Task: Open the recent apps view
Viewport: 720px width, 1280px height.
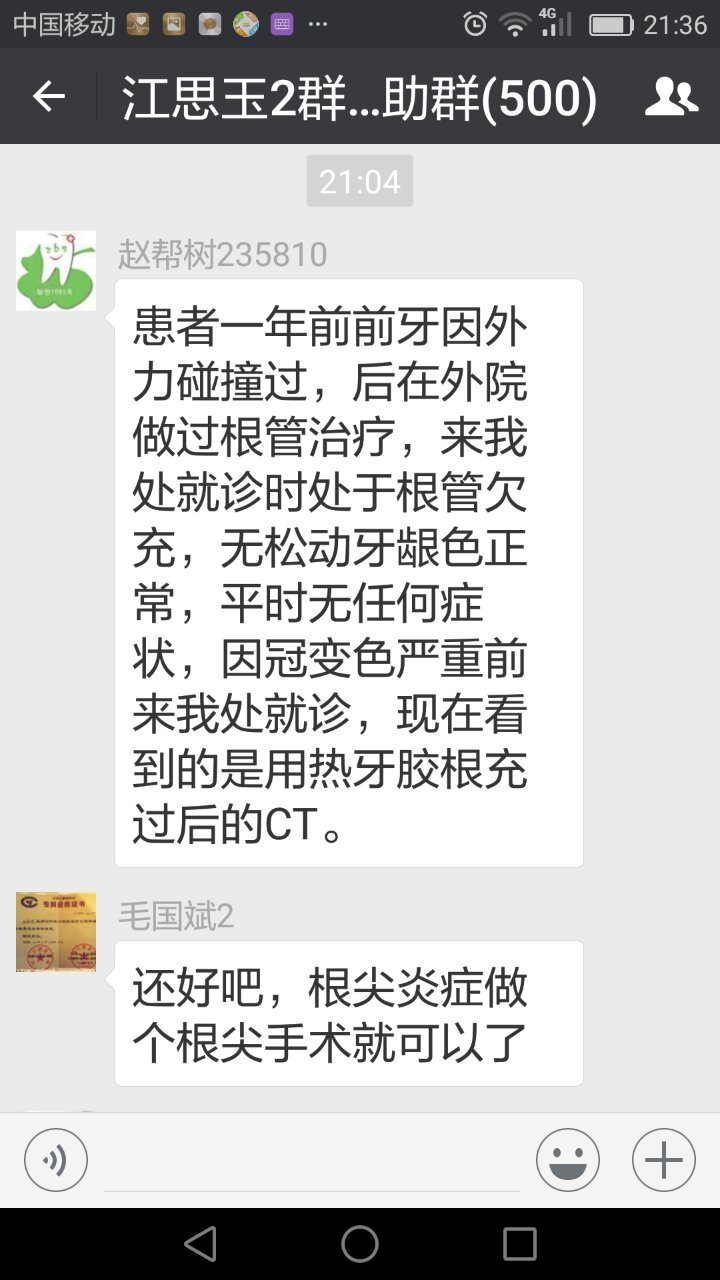Action: (x=520, y=1244)
